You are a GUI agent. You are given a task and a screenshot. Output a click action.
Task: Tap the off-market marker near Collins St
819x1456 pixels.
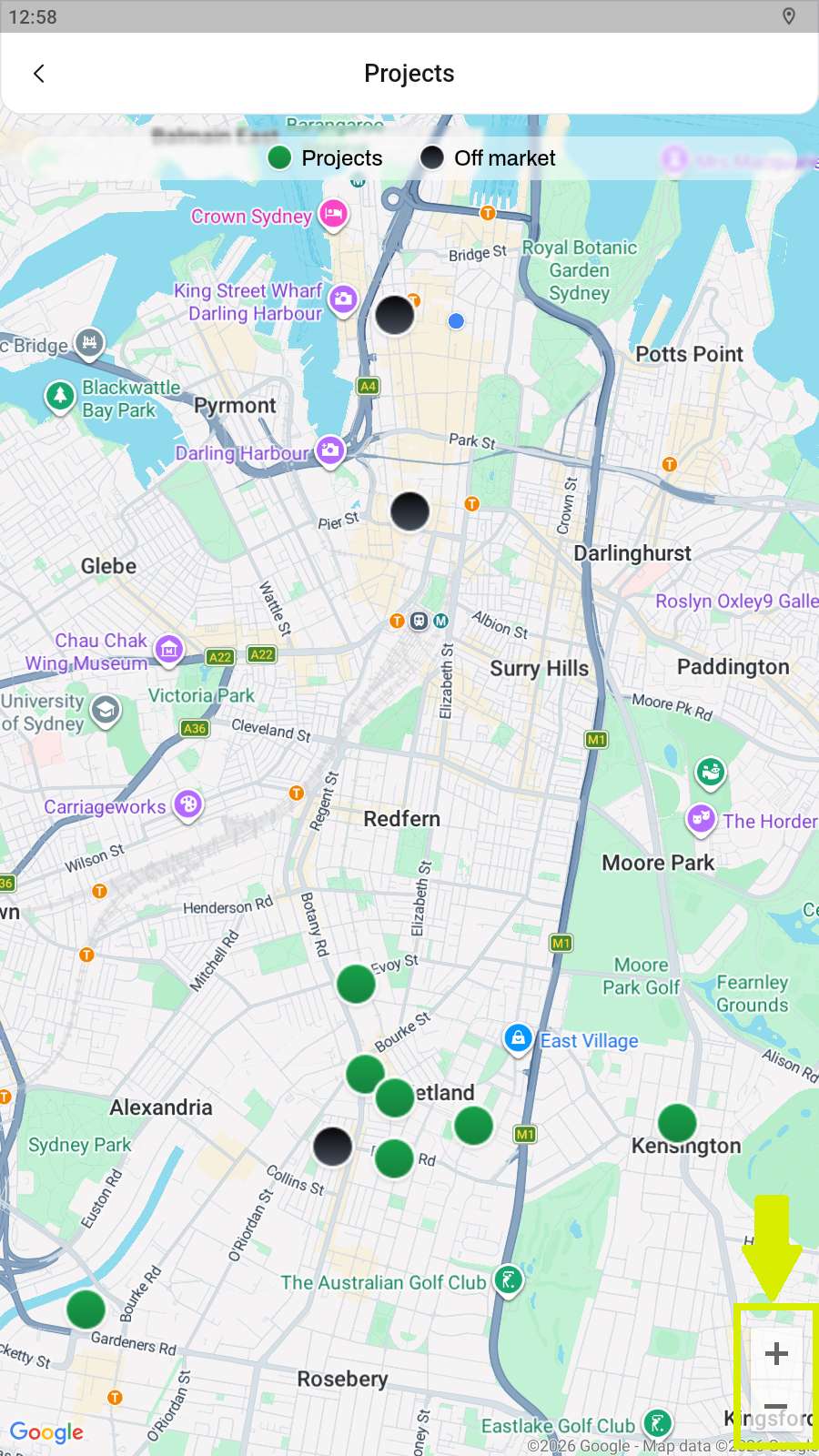[x=333, y=1146]
